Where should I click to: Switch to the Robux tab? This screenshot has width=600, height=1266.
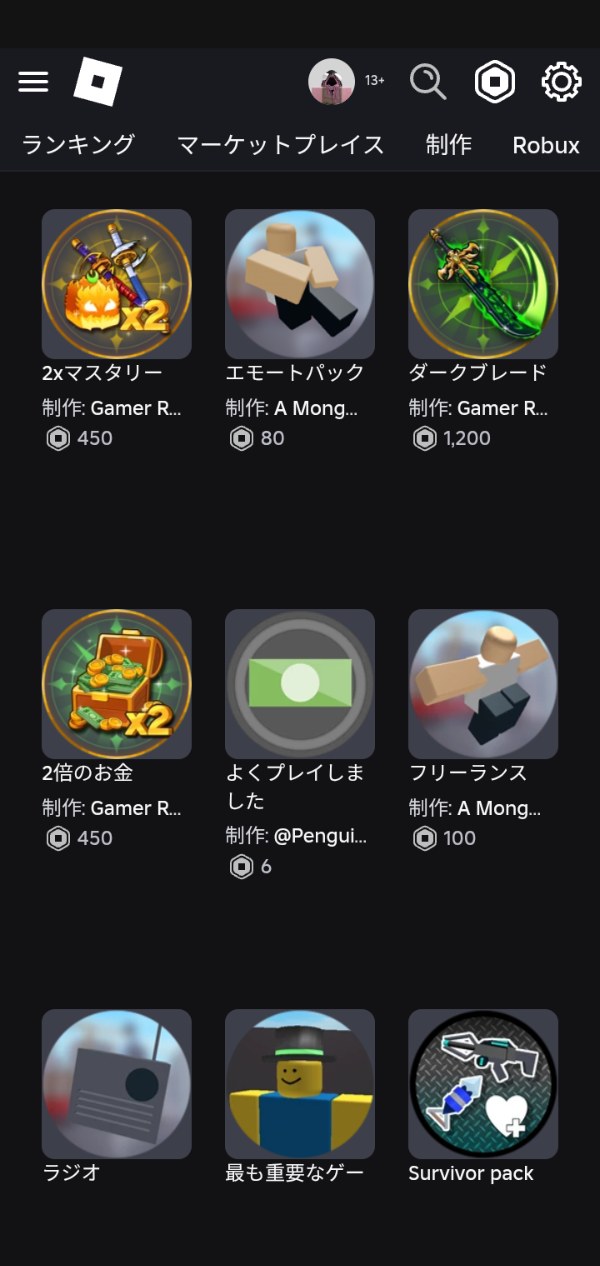pyautogui.click(x=546, y=145)
